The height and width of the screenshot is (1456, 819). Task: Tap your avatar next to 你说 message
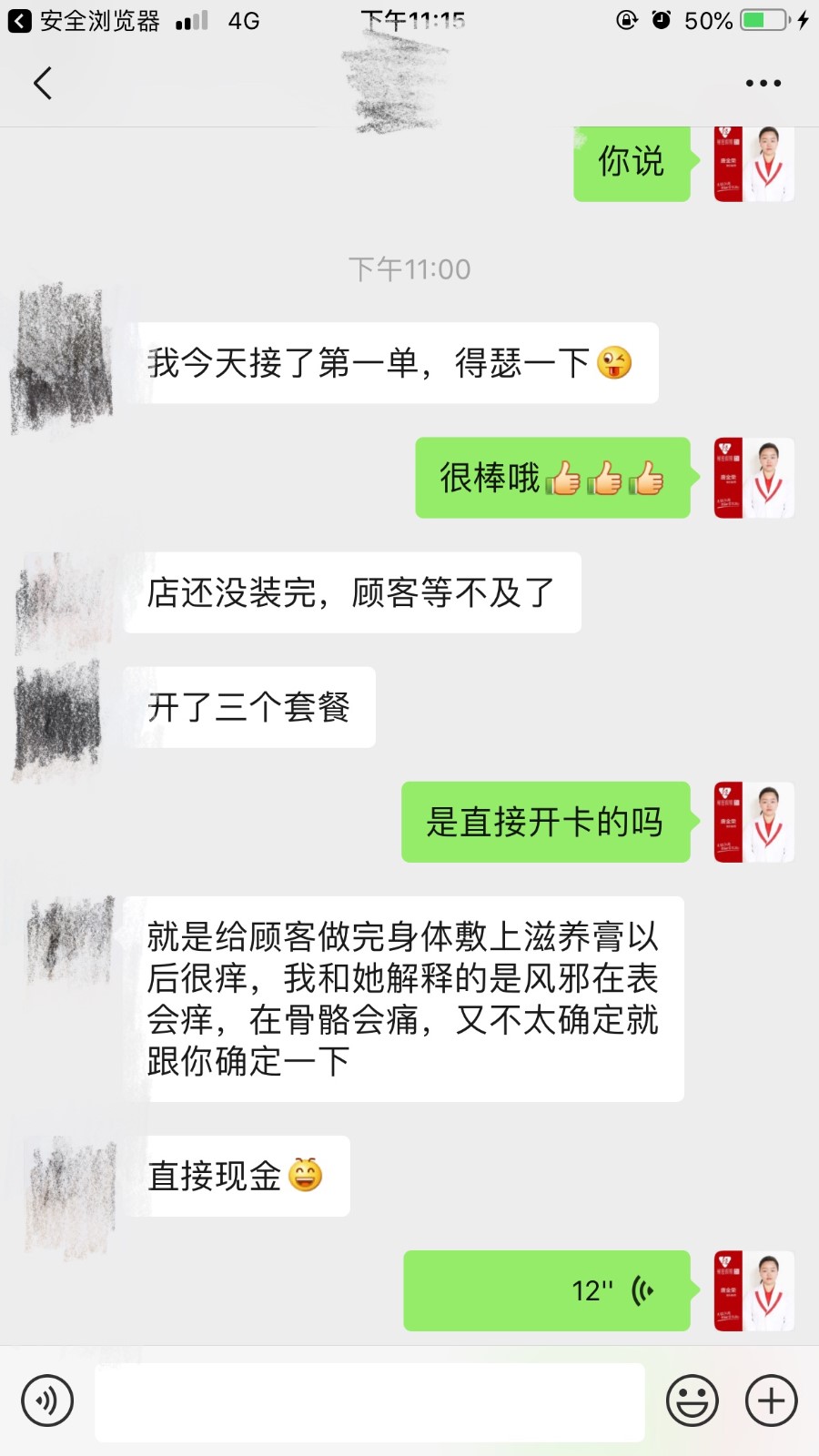(753, 164)
